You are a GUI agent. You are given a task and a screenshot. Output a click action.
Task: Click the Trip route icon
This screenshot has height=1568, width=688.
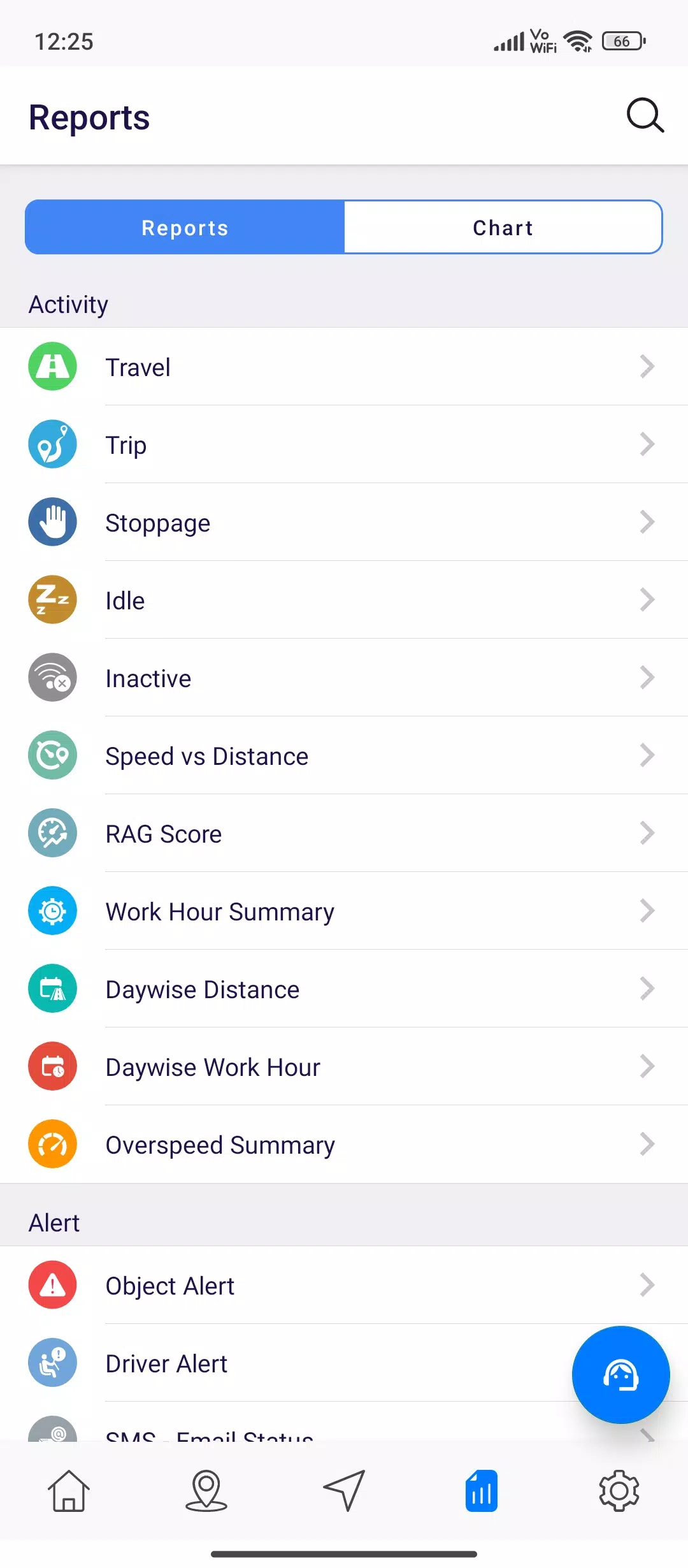(53, 444)
